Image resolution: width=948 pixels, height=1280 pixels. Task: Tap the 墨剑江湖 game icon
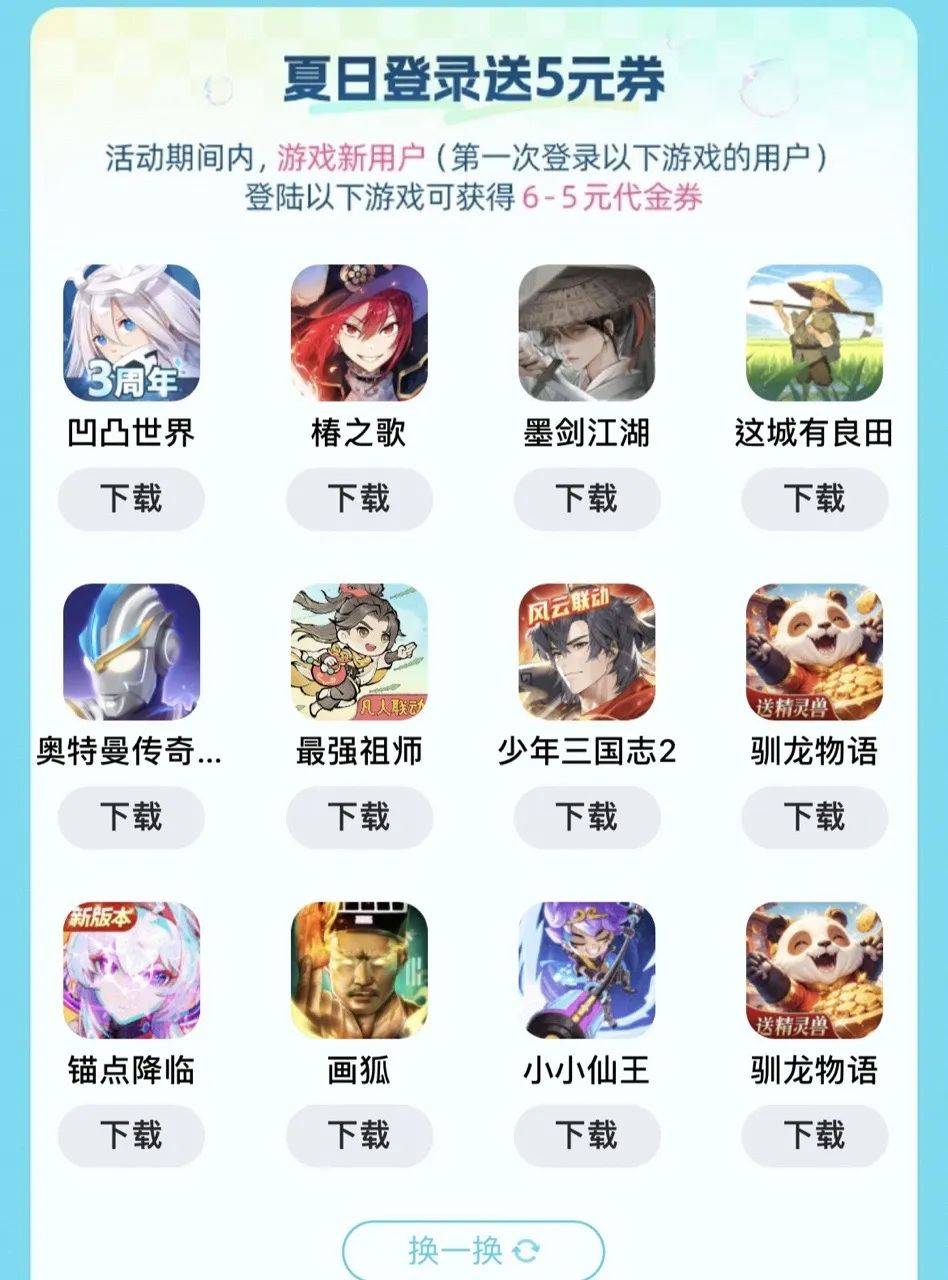[x=586, y=334]
